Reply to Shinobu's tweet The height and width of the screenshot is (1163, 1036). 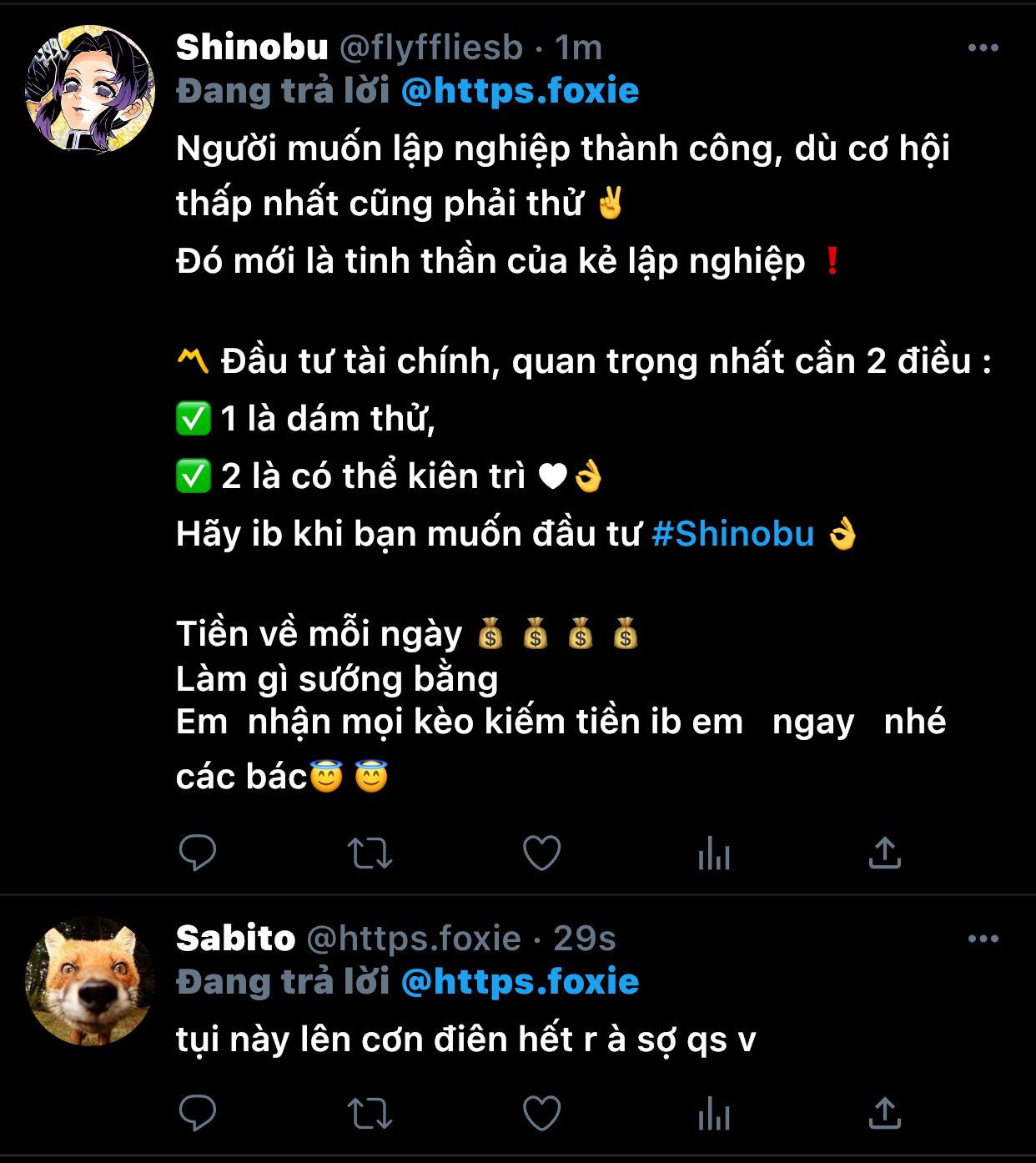click(x=198, y=853)
